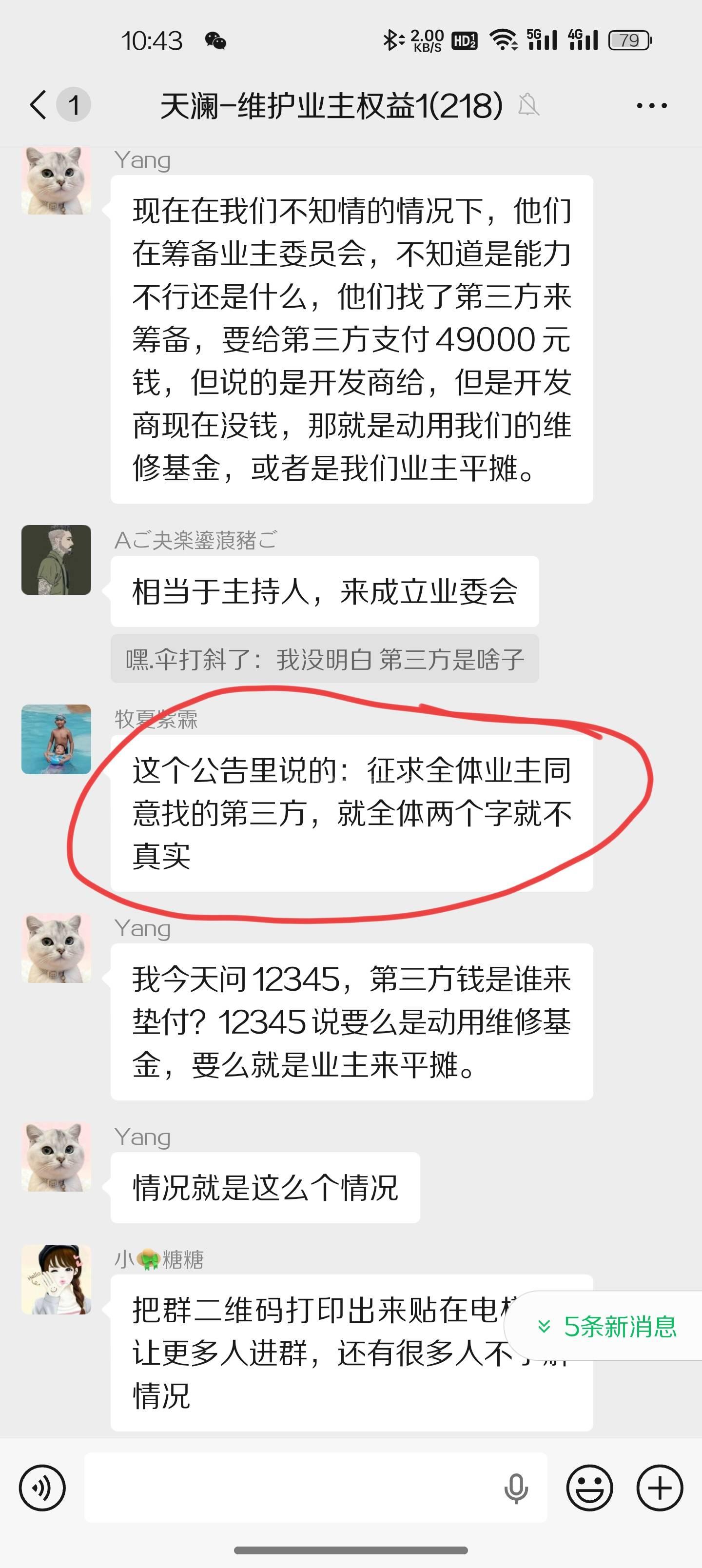Open the emoji picker
Screen dimensions: 702x1568
[x=589, y=1488]
